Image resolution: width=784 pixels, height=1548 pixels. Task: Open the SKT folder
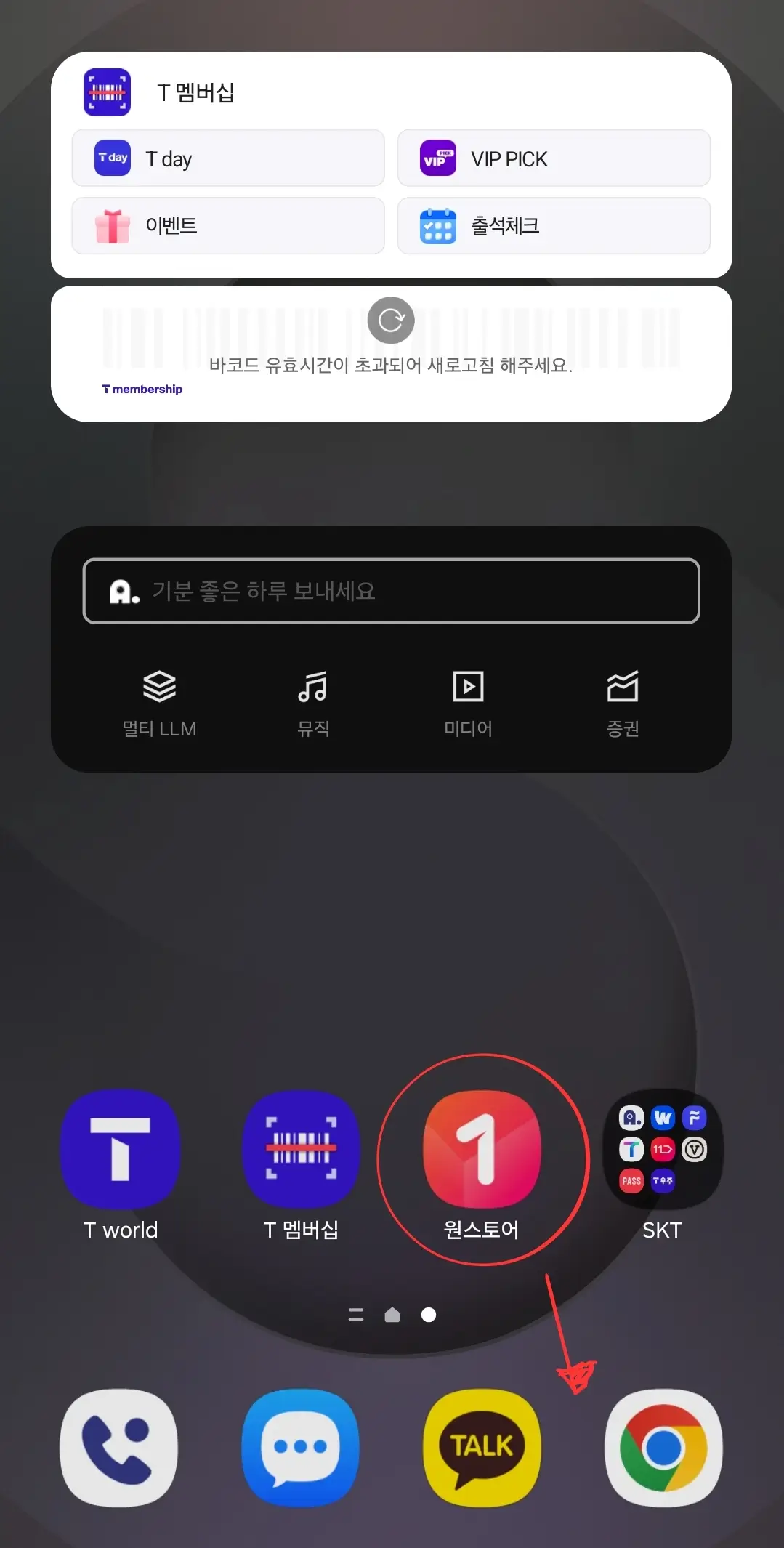662,1150
